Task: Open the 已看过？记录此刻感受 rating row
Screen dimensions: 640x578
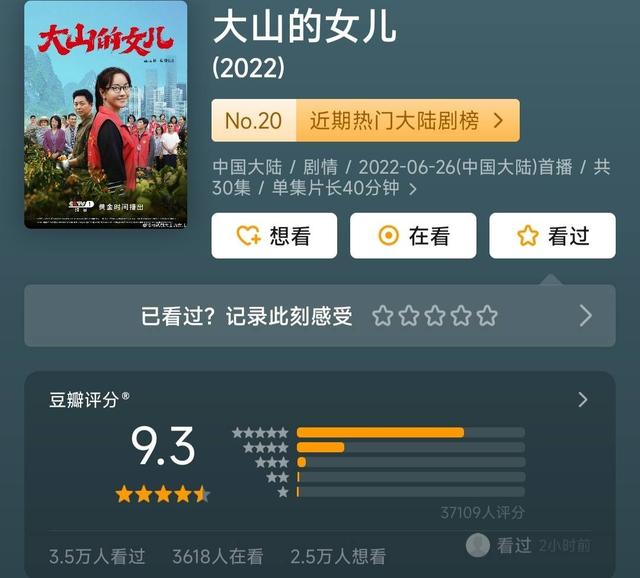Action: 319,316
